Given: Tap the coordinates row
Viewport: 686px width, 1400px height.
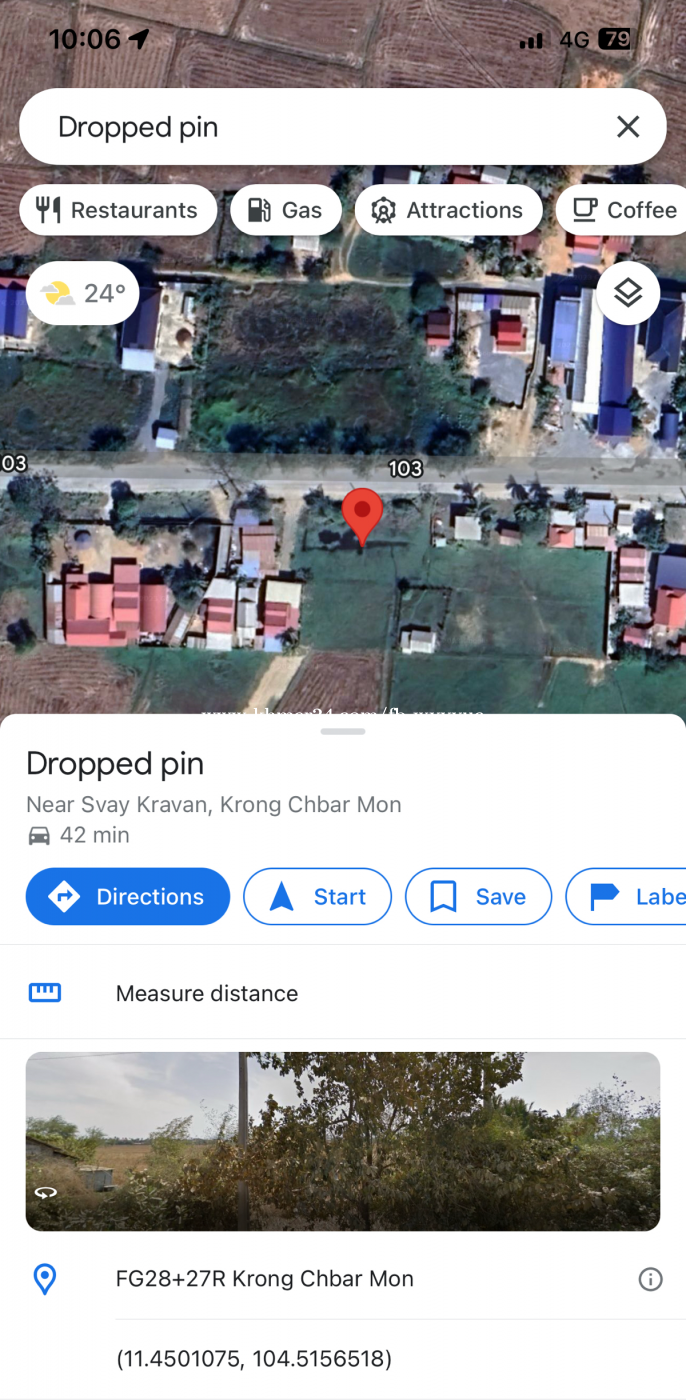Looking at the screenshot, I should pos(343,1359).
